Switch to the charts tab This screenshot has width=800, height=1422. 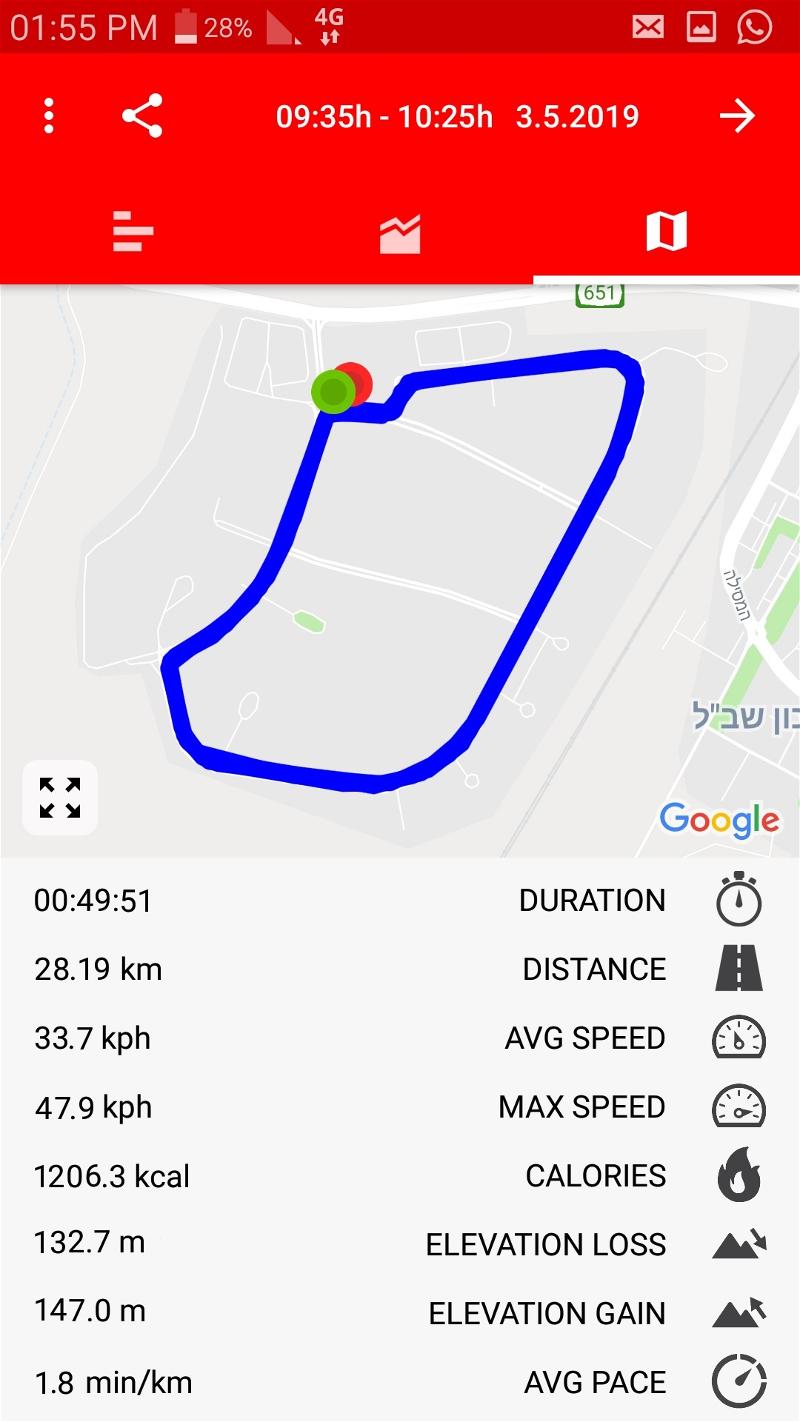pyautogui.click(x=400, y=232)
